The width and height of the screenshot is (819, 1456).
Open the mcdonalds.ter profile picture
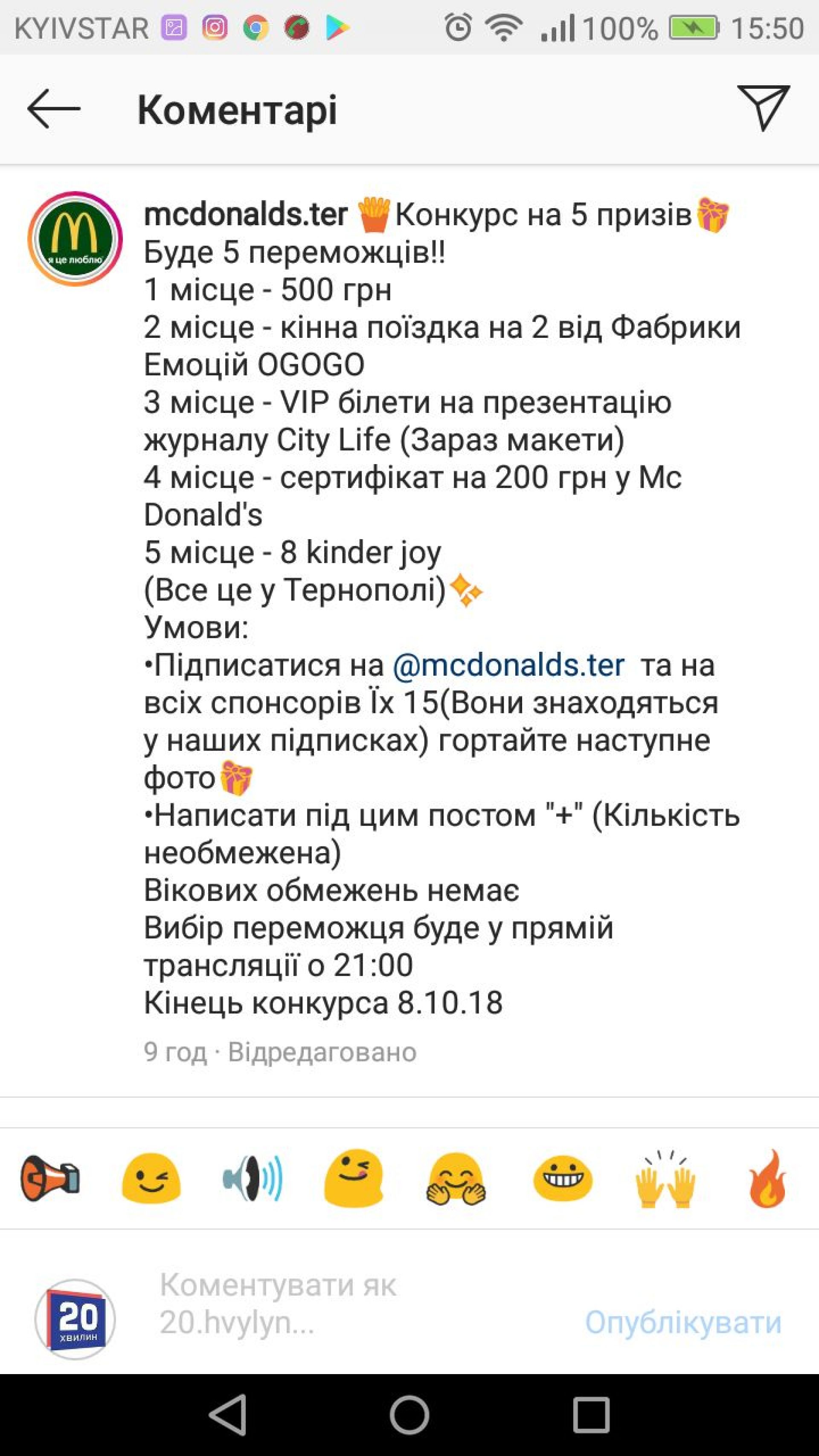[x=75, y=238]
